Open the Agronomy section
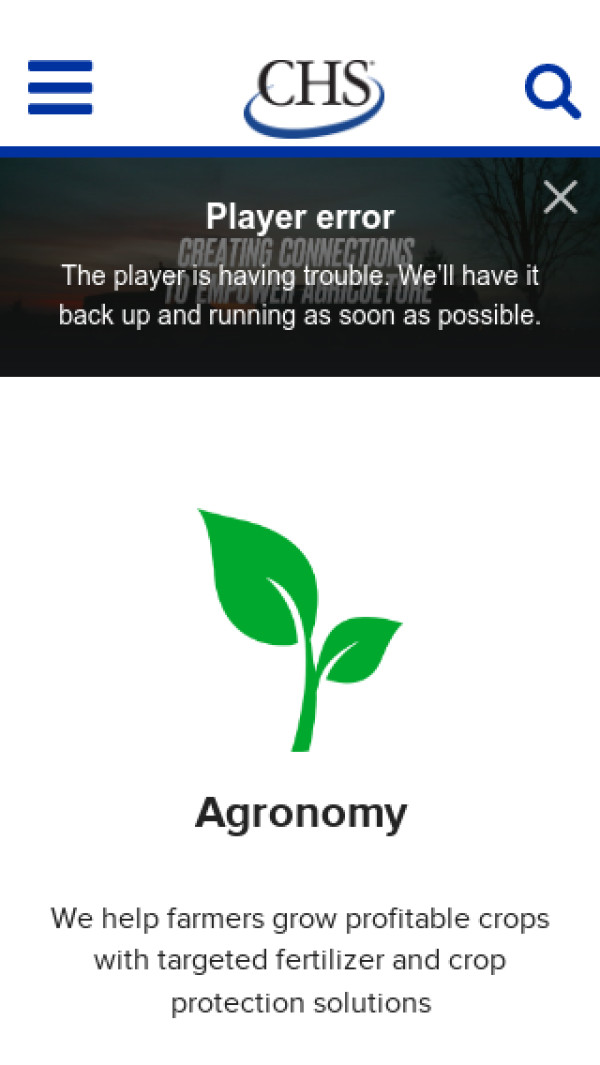The image size is (600, 1065). (300, 813)
